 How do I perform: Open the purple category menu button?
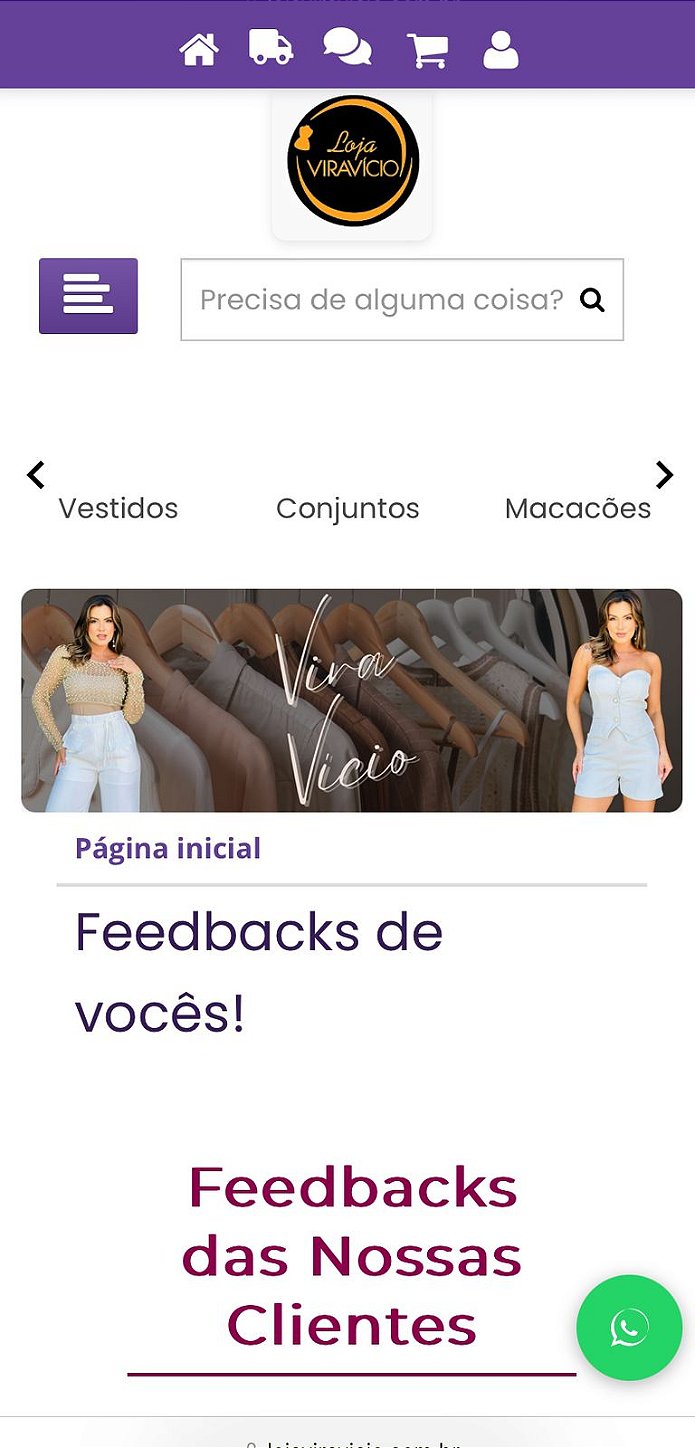coord(88,296)
